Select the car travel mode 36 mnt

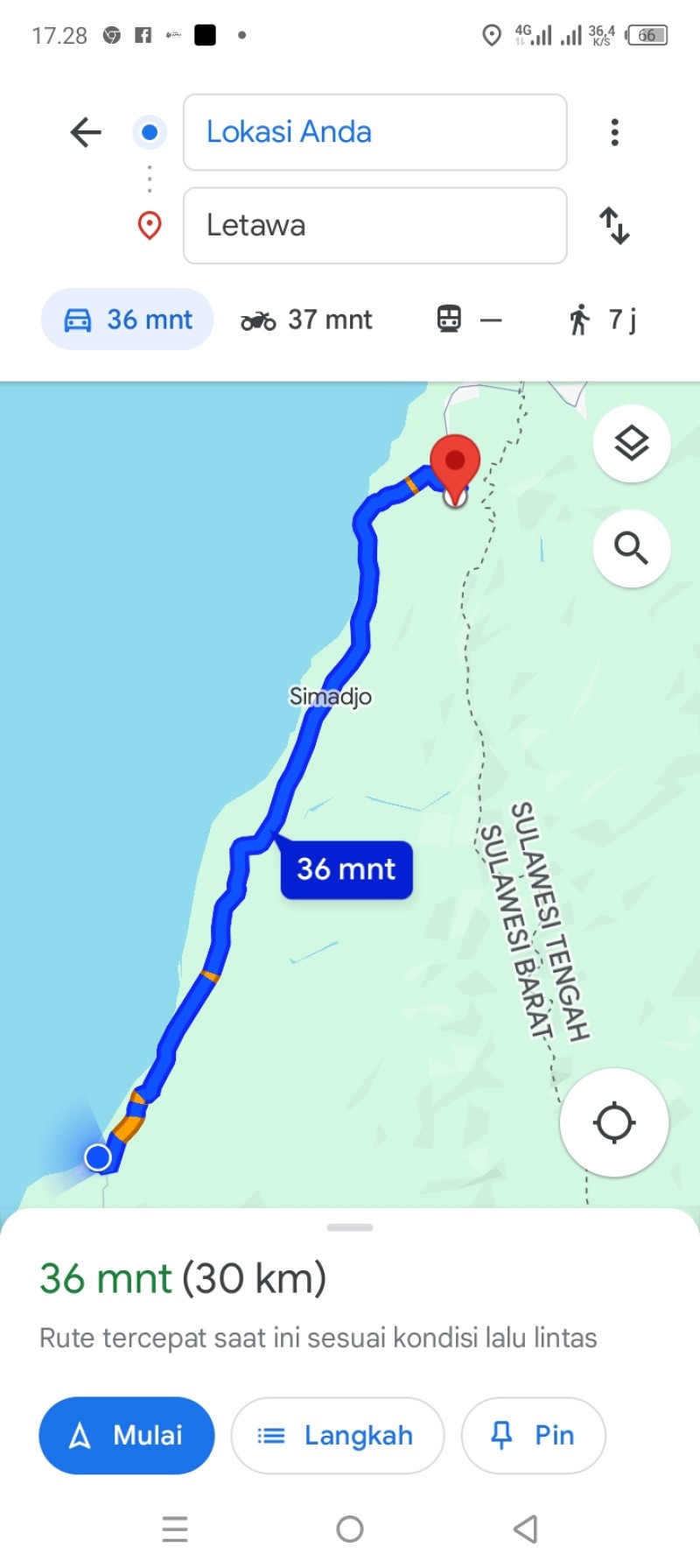click(128, 320)
